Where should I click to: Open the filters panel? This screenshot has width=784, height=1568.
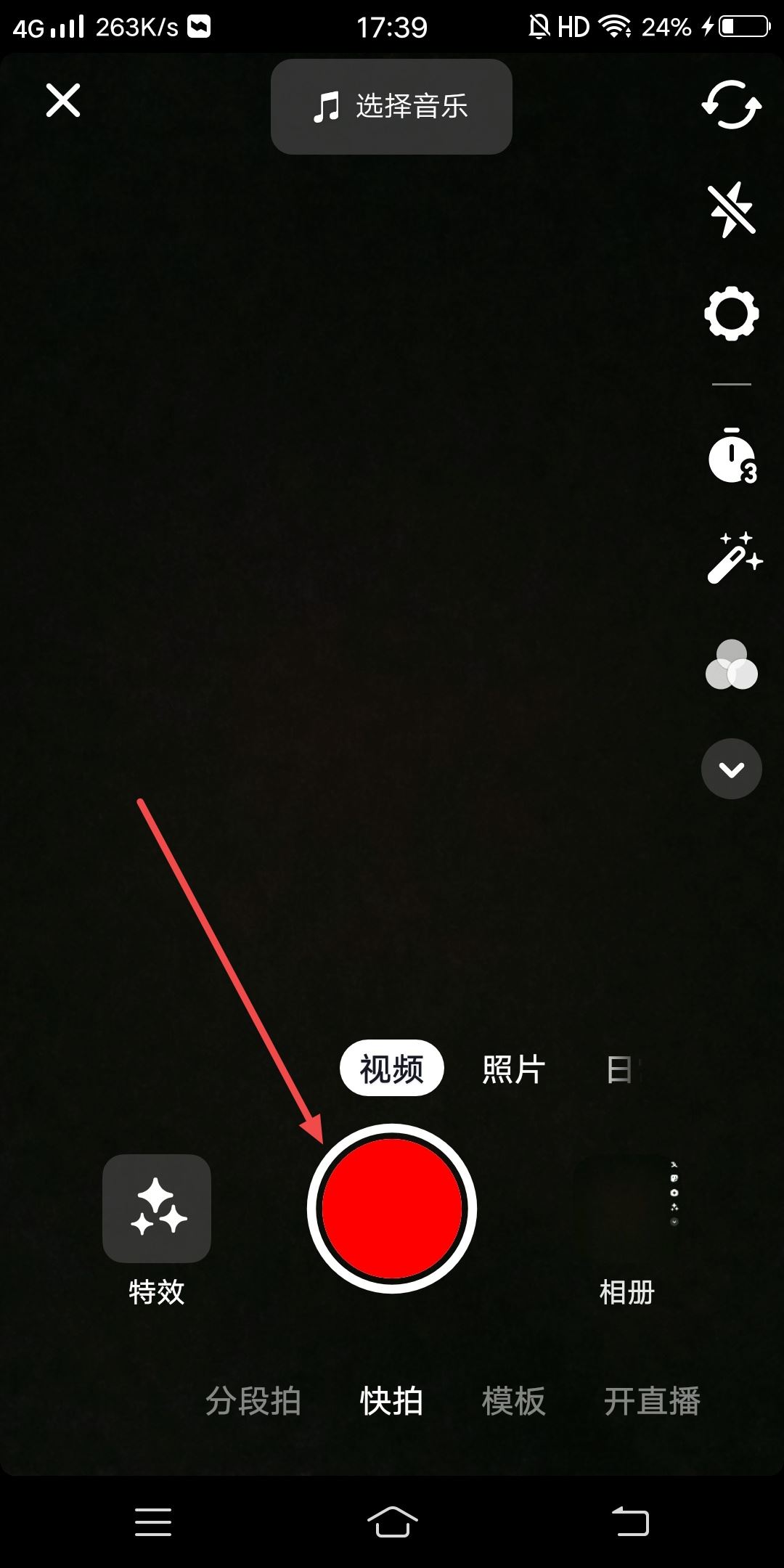click(730, 668)
